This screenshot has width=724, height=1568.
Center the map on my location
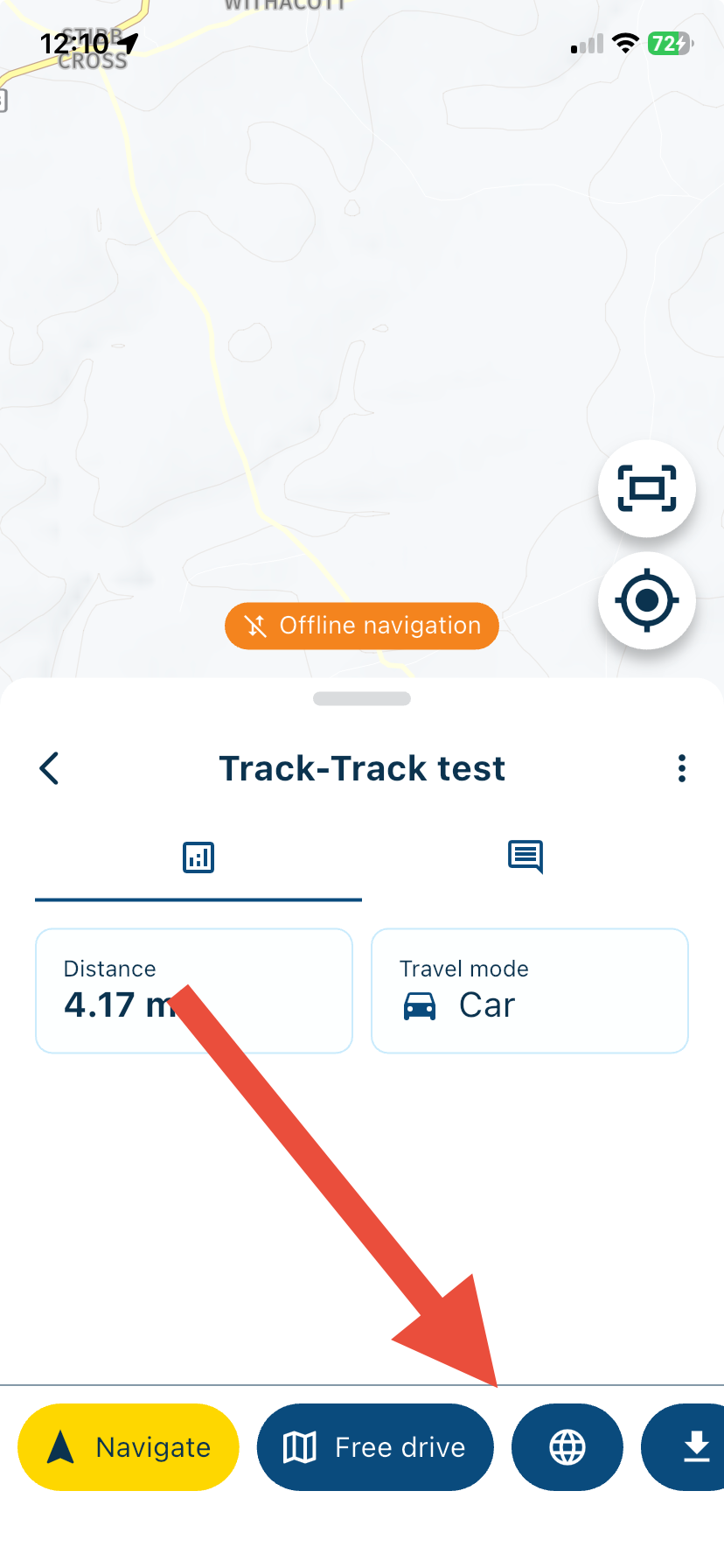tap(646, 600)
